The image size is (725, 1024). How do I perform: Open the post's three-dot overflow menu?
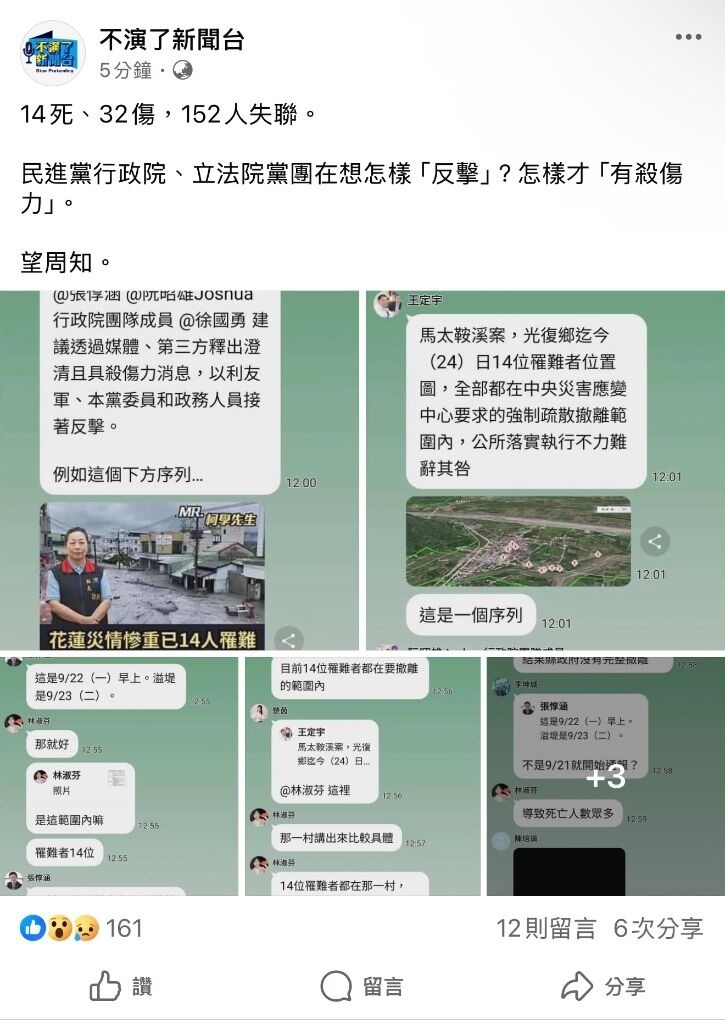coord(688,38)
